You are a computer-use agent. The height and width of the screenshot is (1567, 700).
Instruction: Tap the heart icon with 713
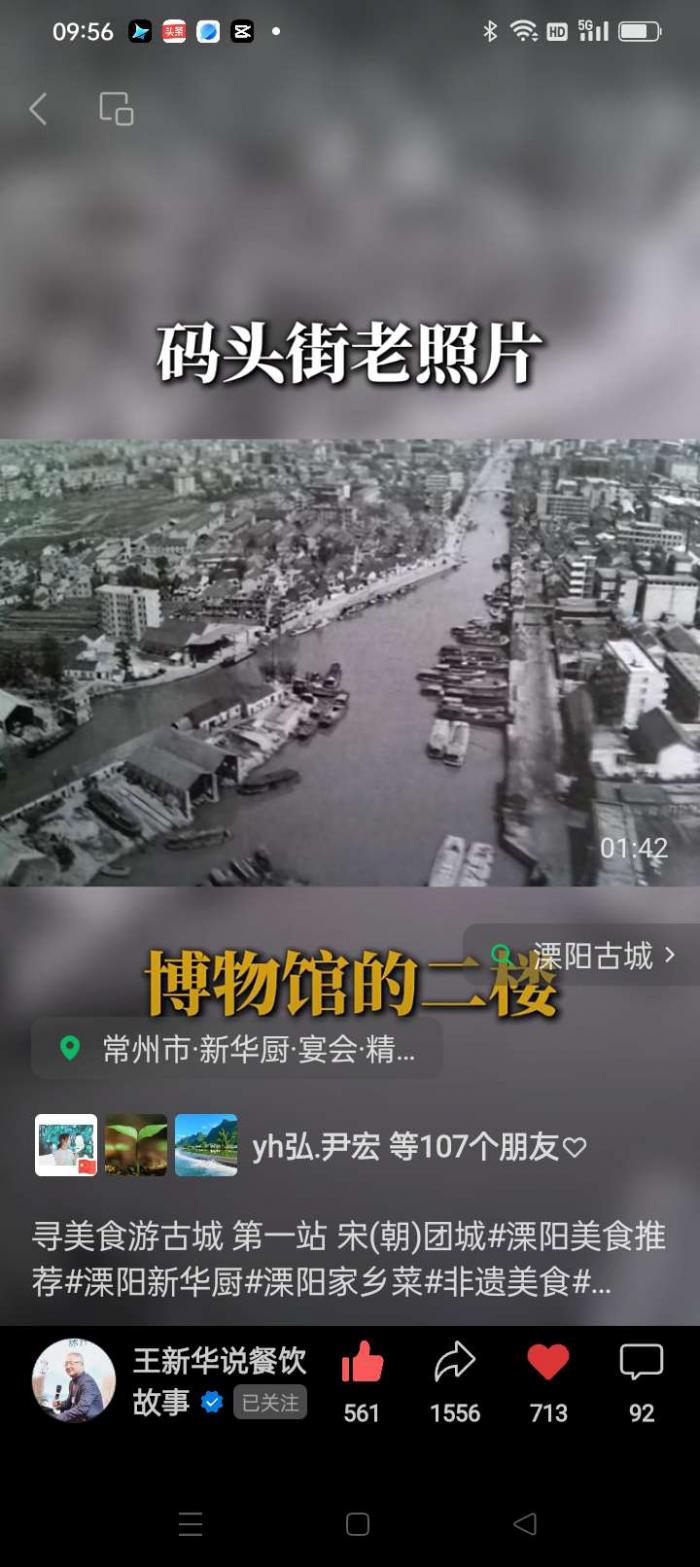point(548,1364)
